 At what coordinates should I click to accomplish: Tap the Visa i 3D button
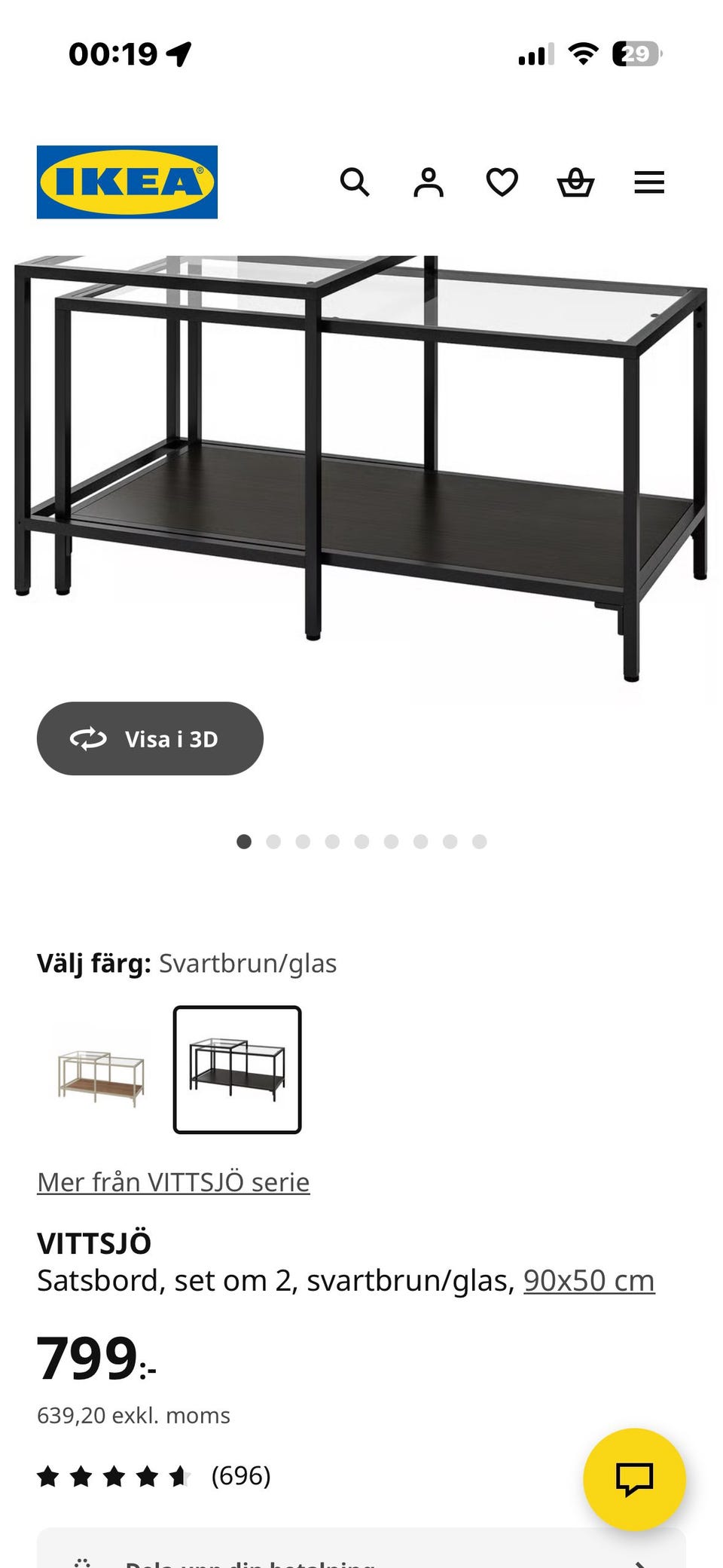(x=150, y=738)
